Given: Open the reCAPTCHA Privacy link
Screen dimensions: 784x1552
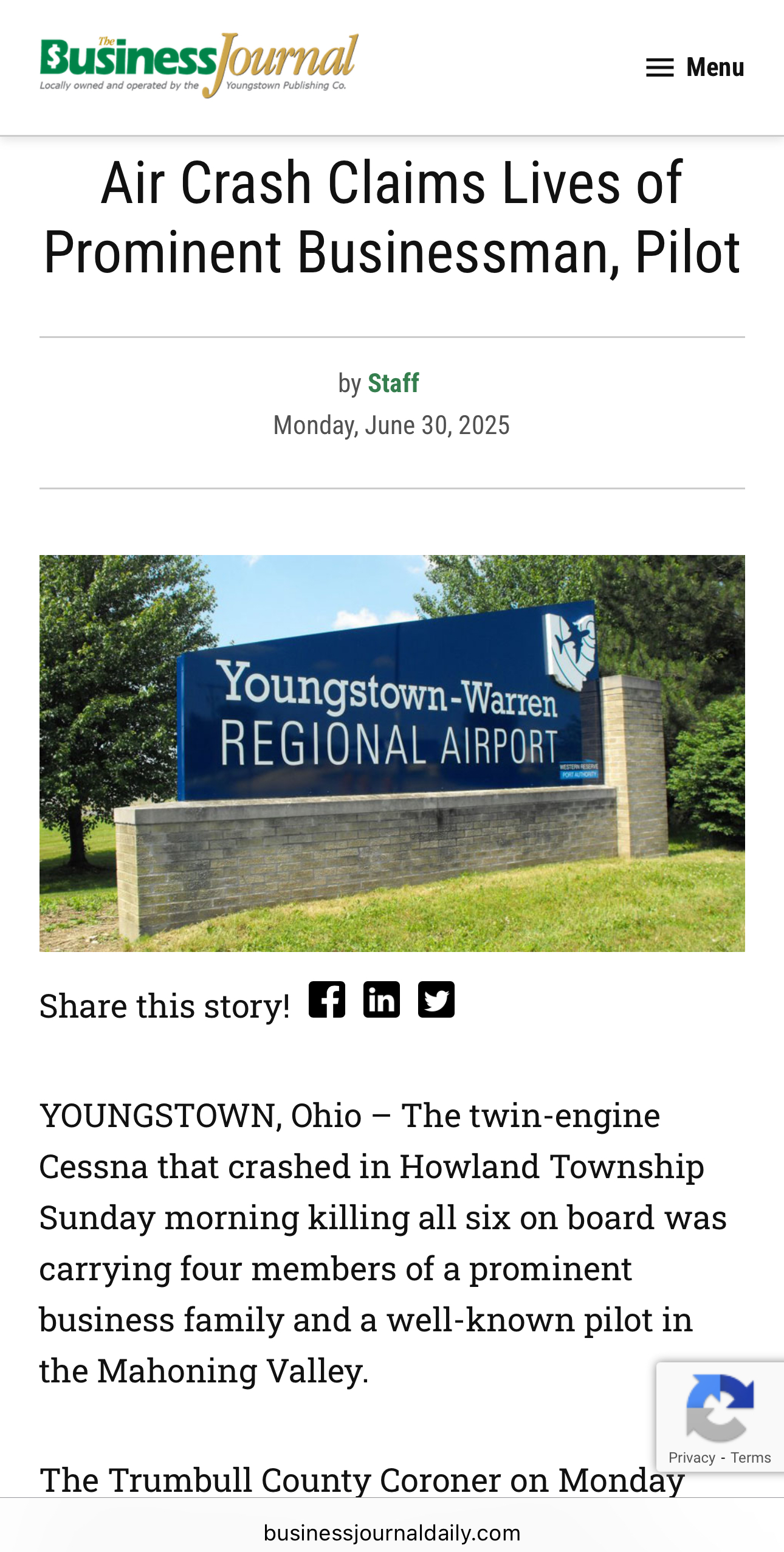Looking at the screenshot, I should coord(692,1458).
